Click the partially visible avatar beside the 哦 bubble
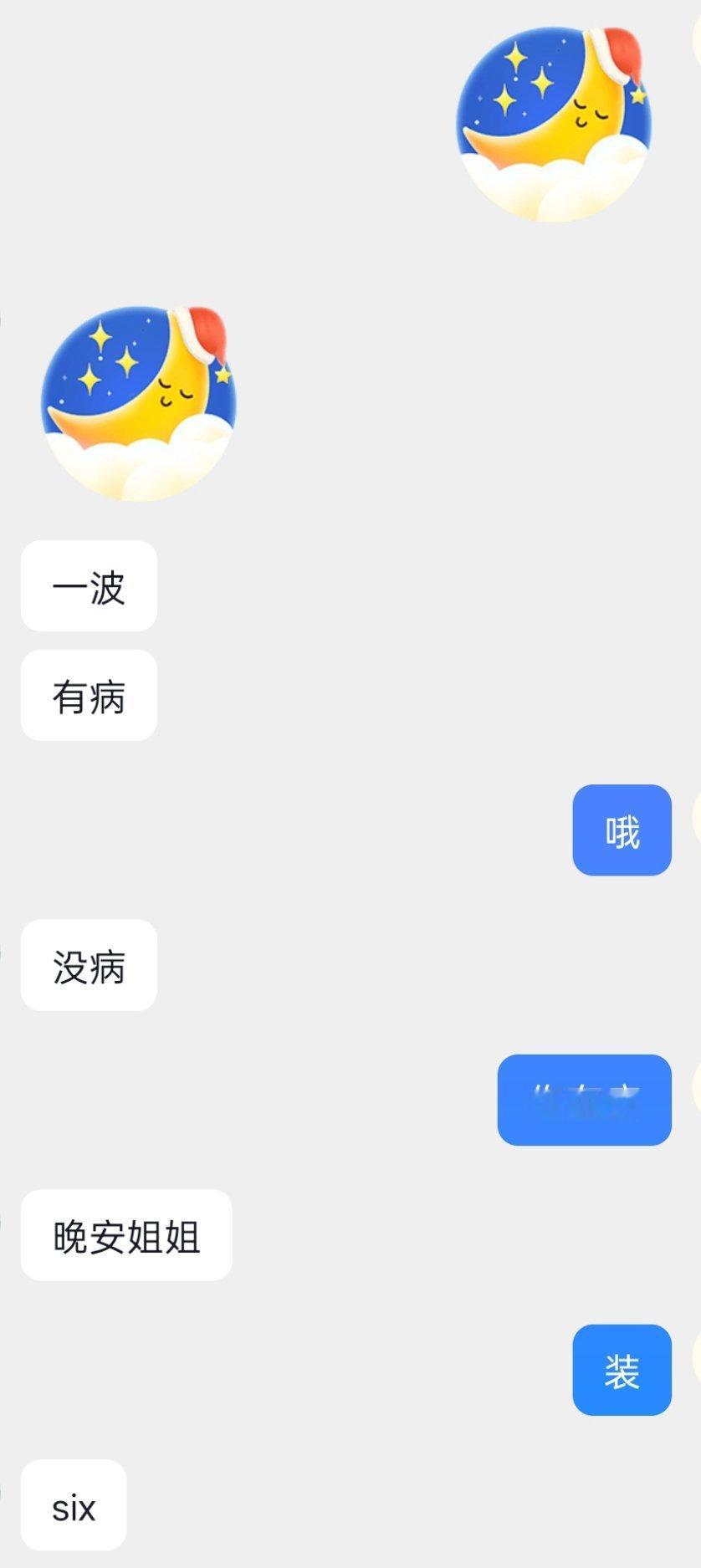Viewport: 701px width, 1568px height. tap(697, 828)
